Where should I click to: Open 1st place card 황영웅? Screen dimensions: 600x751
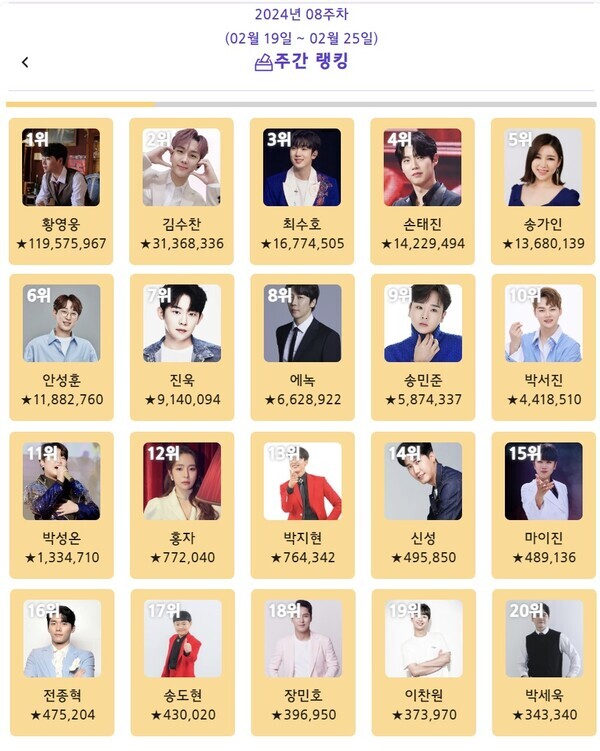(61, 190)
